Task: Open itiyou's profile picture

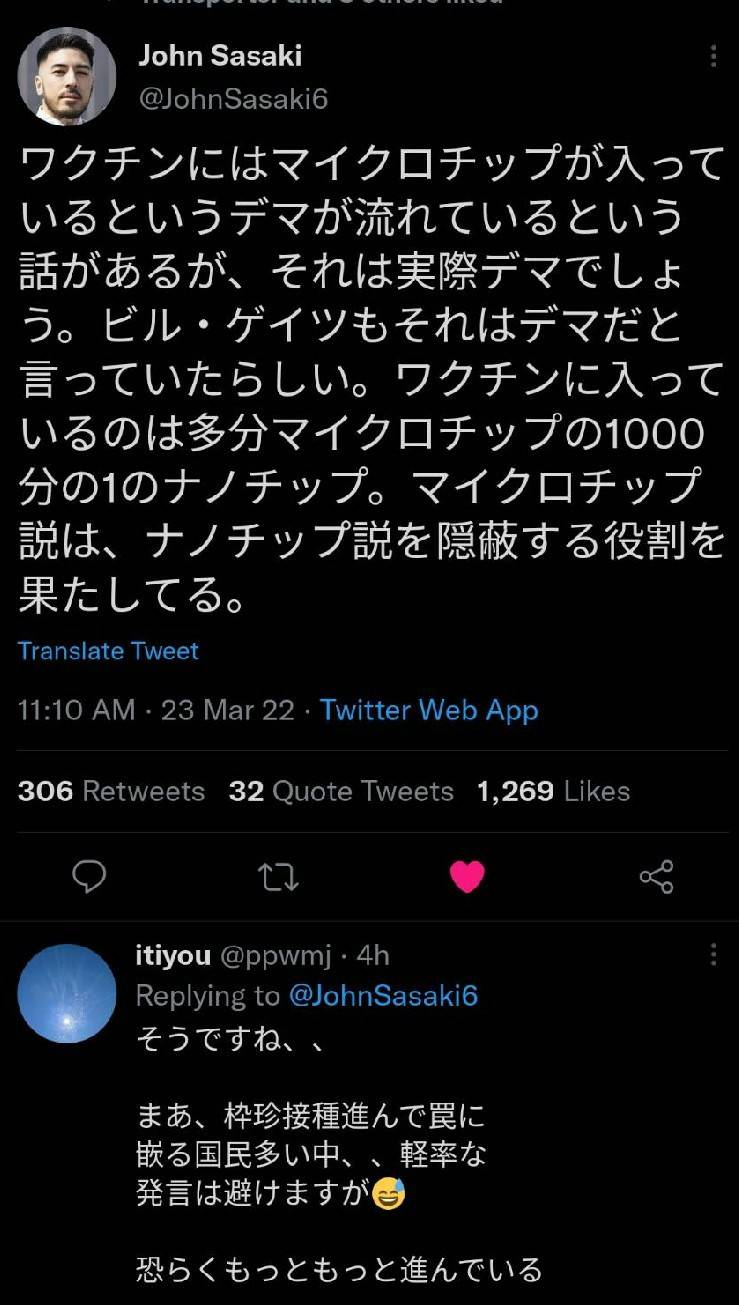Action: (68, 993)
